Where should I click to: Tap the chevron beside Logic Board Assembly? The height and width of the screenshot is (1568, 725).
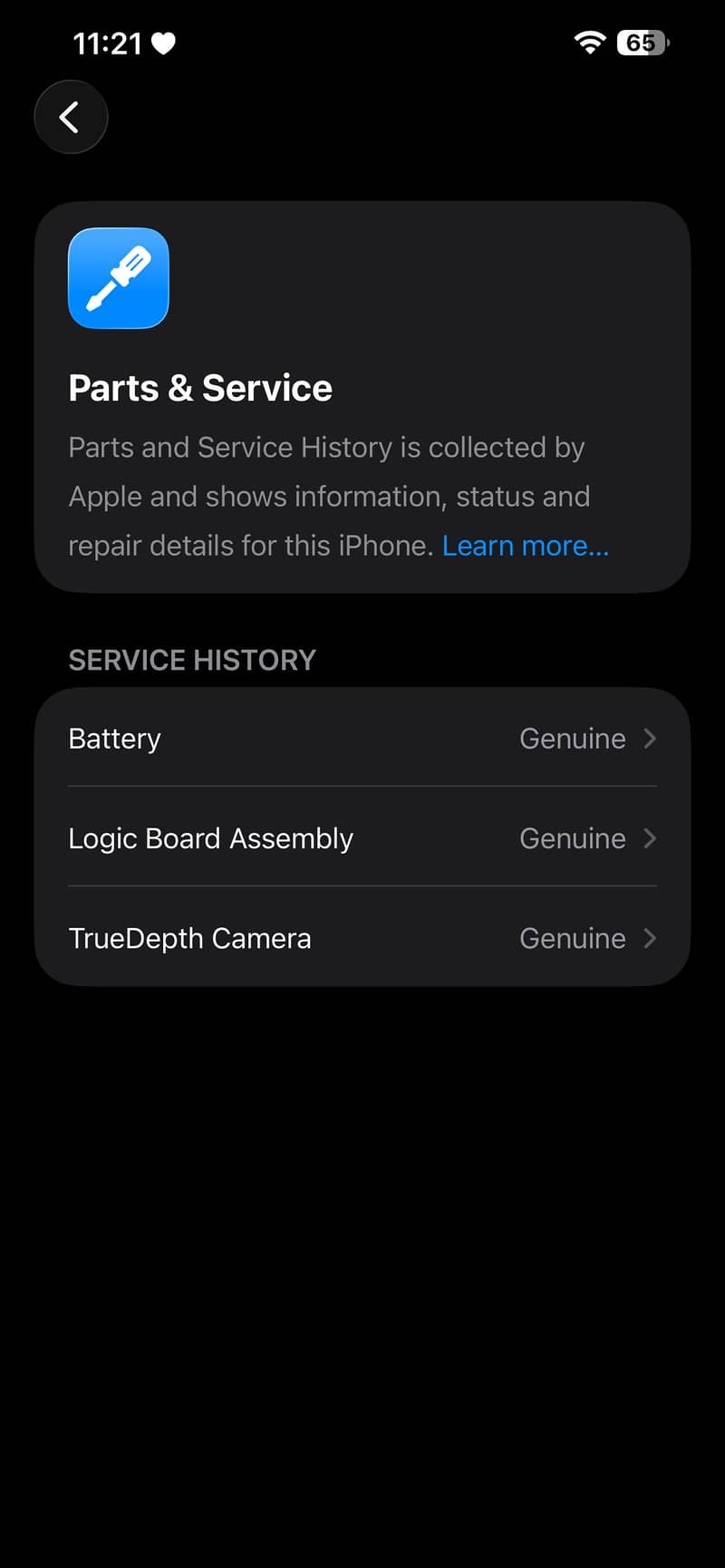650,838
